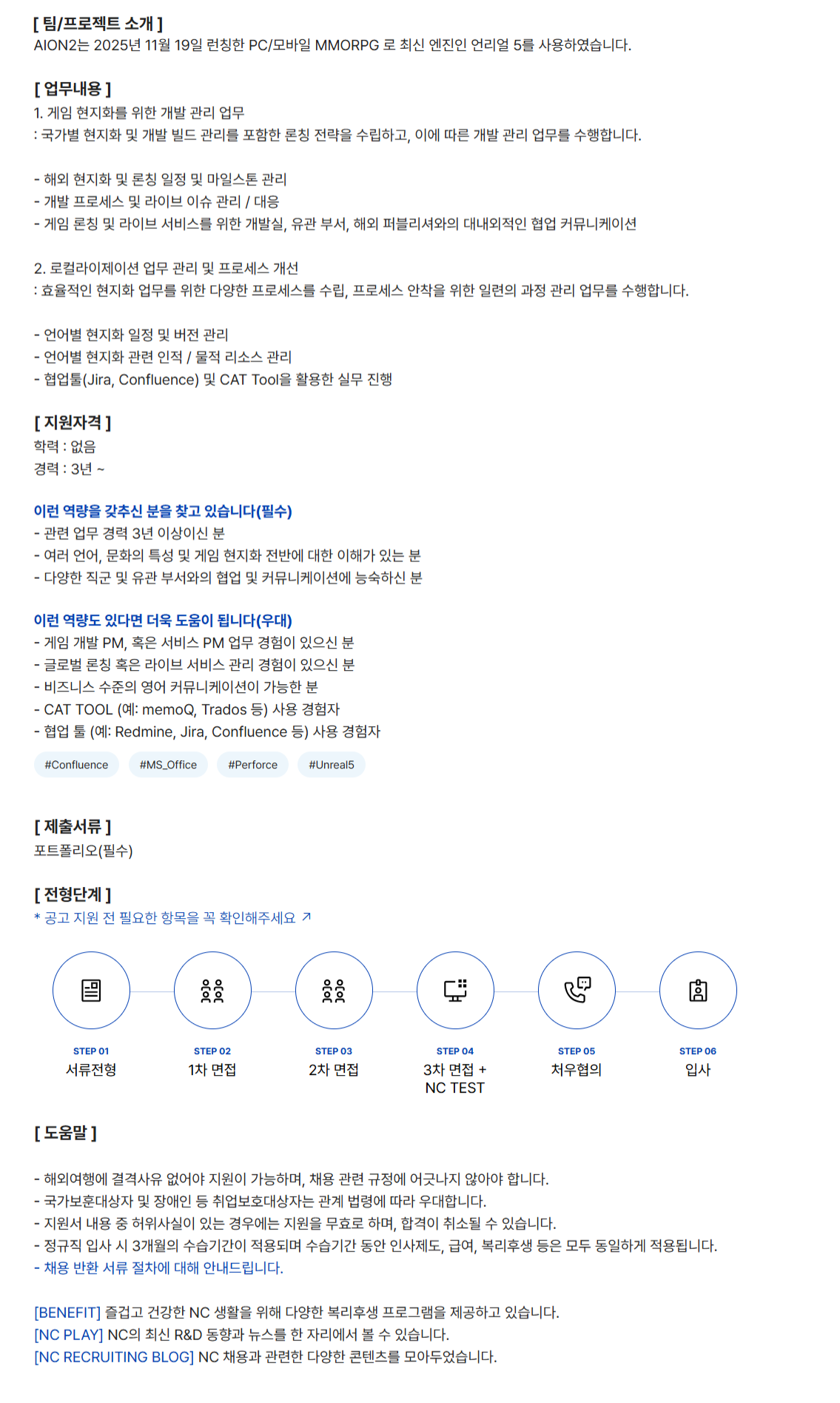This screenshot has height=1403, width=840.
Task: Open the pre-application checklist link with arrow
Action: click(x=172, y=918)
